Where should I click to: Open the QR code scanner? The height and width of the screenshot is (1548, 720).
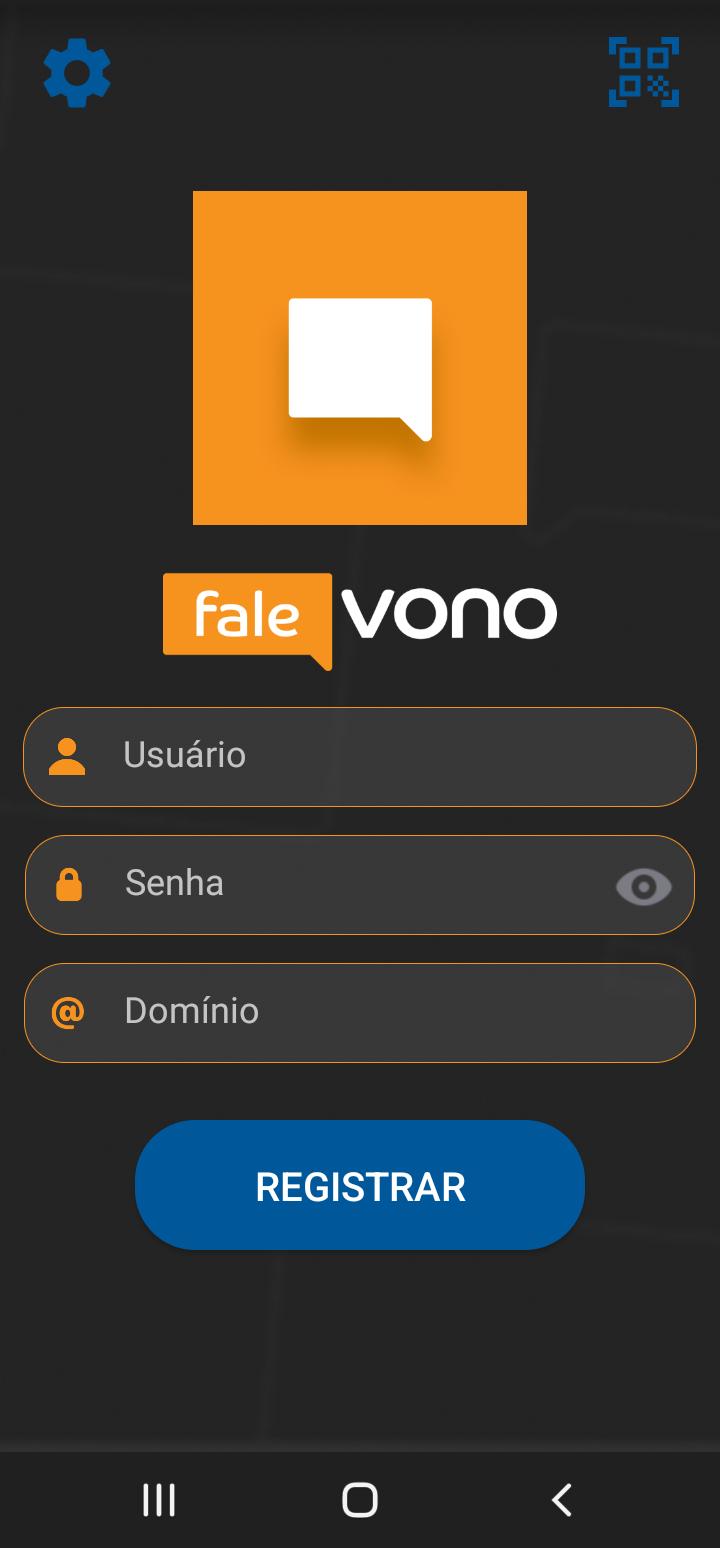point(644,72)
